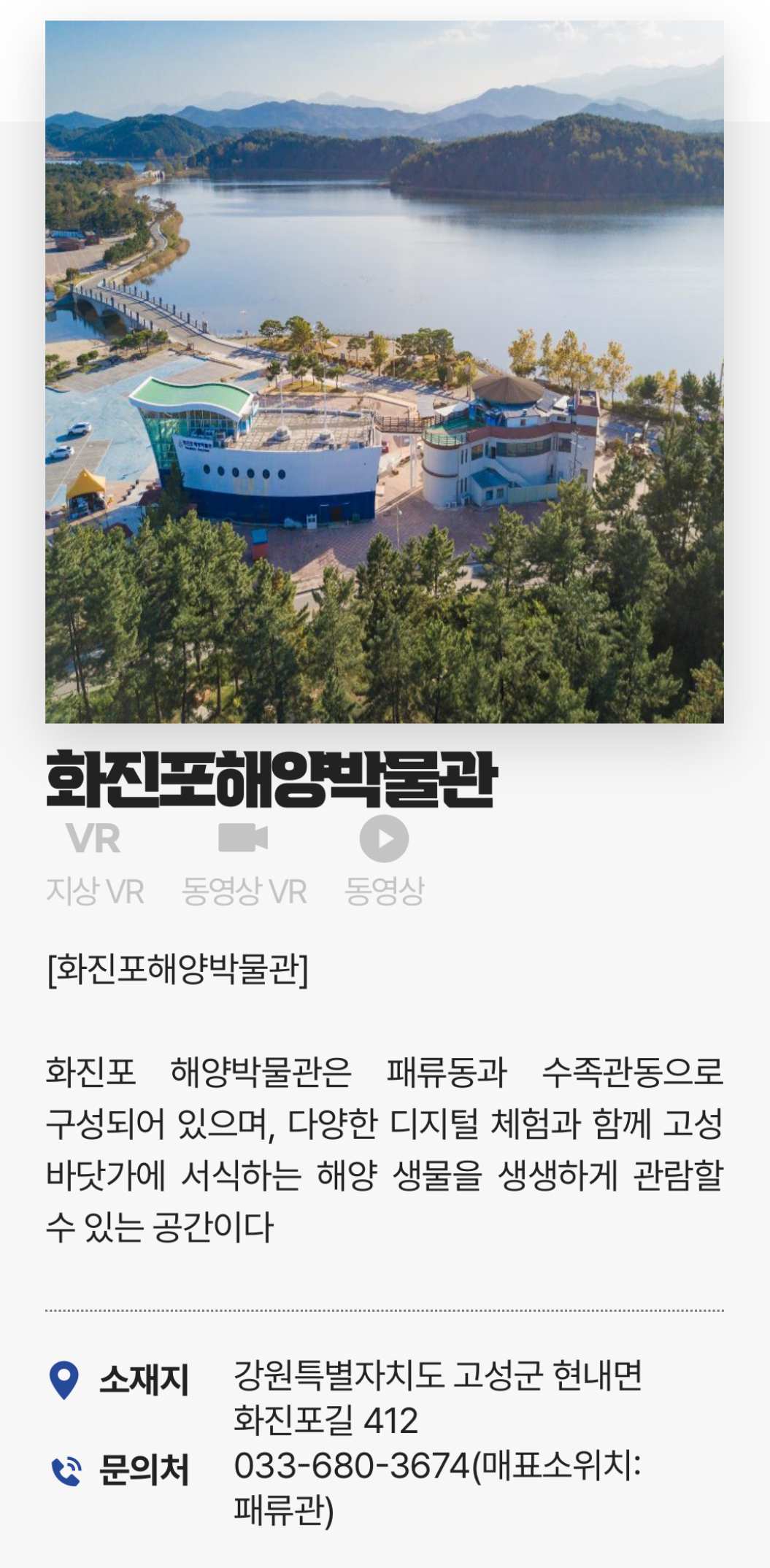Call the 033-680-3674 inquiry number
Screen dimensions: 770x1568
pyautogui.click(x=353, y=1467)
